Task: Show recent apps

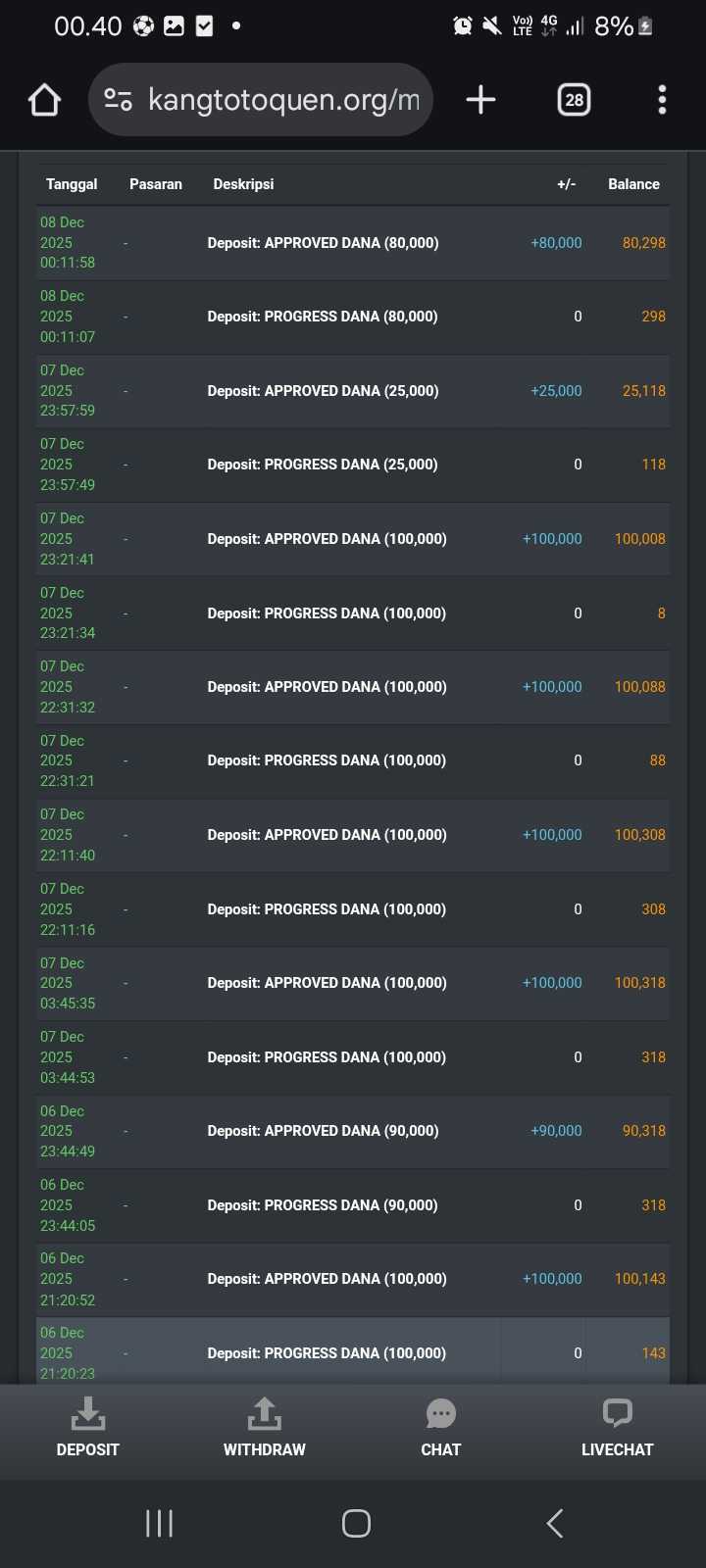Action: click(x=159, y=1523)
